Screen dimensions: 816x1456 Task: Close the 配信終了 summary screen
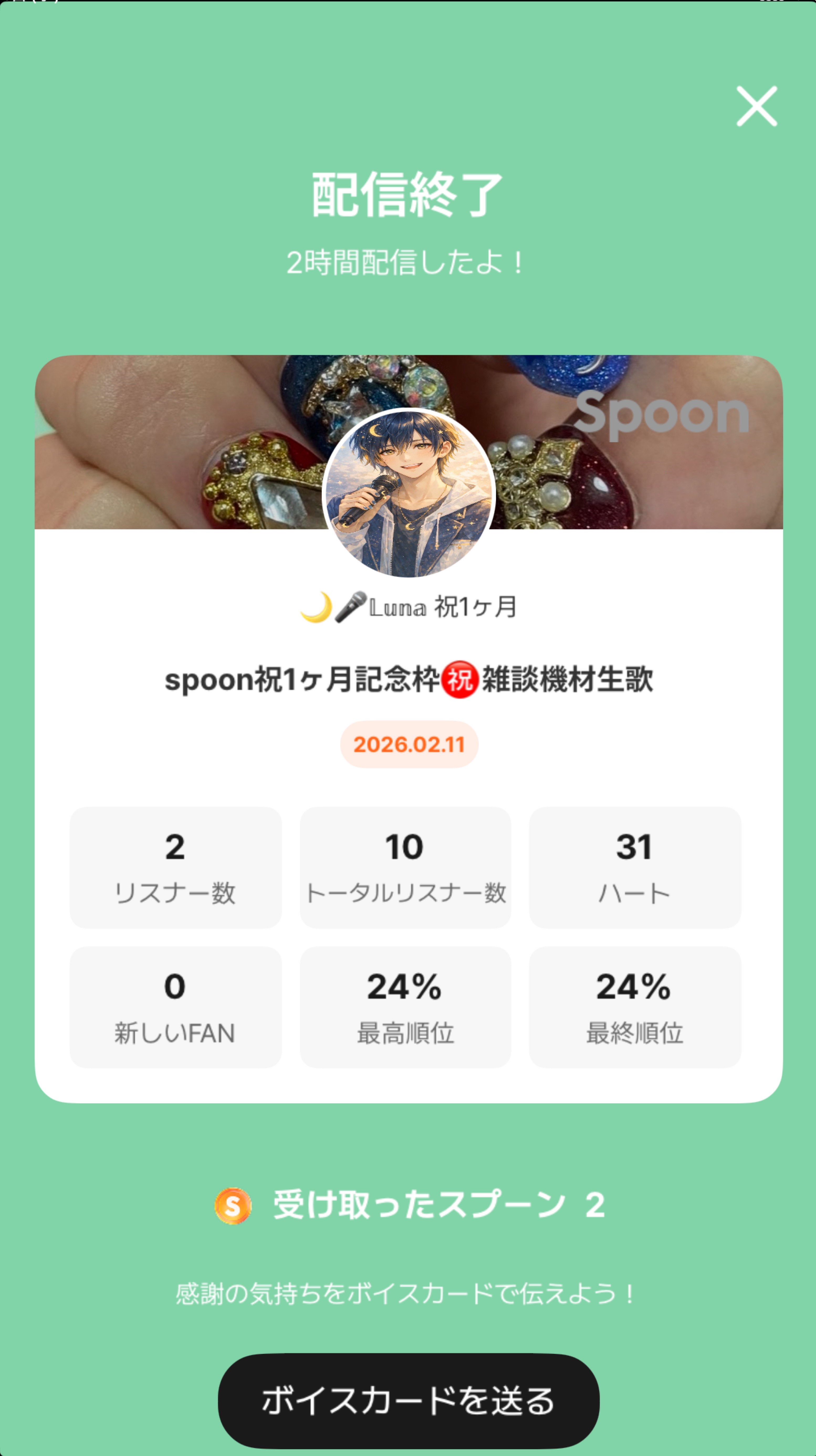point(757,106)
